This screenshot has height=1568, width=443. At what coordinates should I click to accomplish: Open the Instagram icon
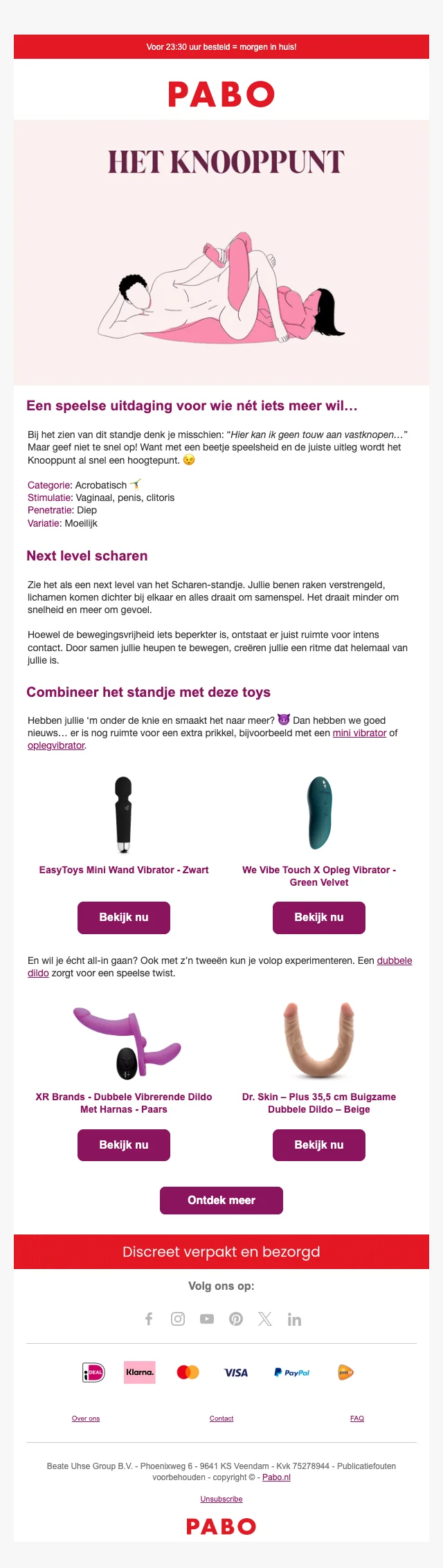click(178, 1319)
